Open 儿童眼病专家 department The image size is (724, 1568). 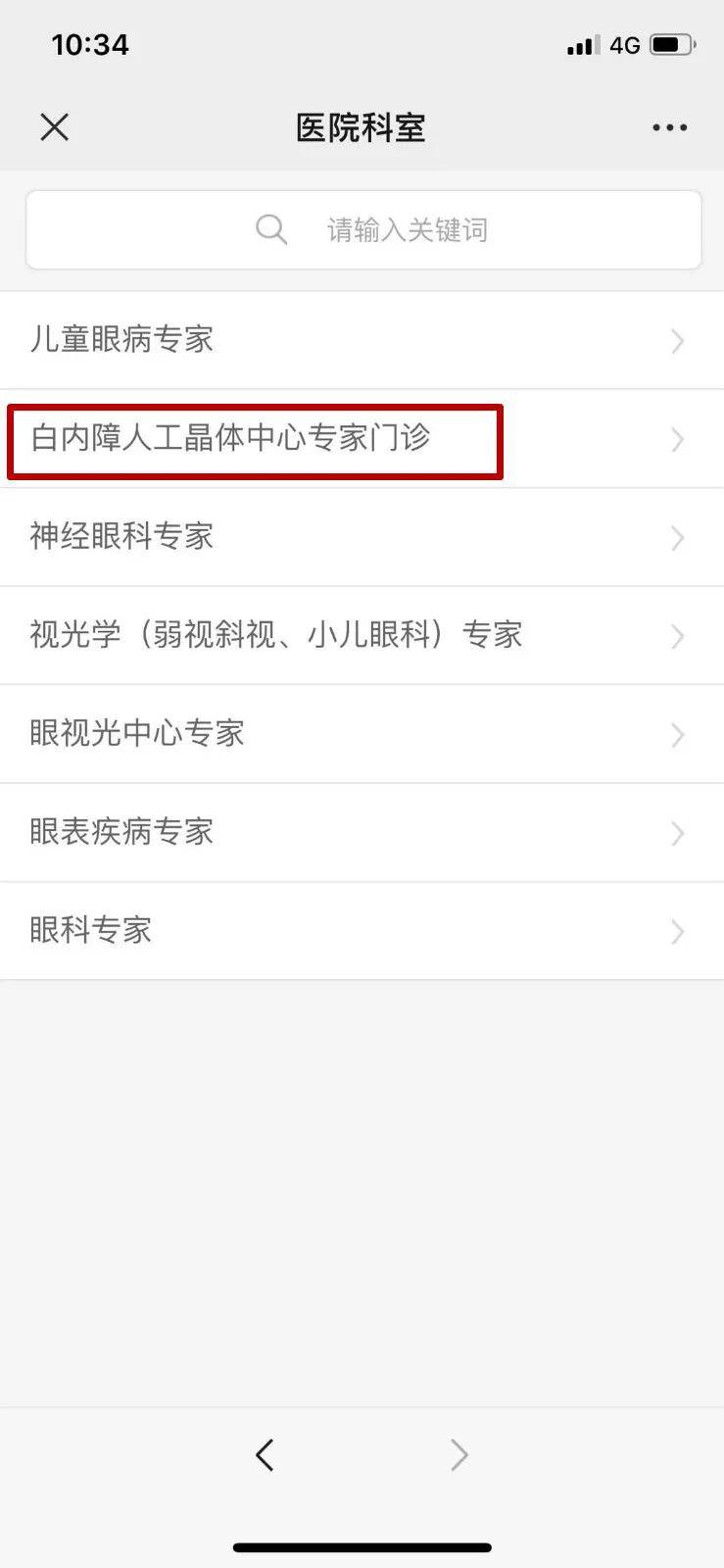pos(362,340)
